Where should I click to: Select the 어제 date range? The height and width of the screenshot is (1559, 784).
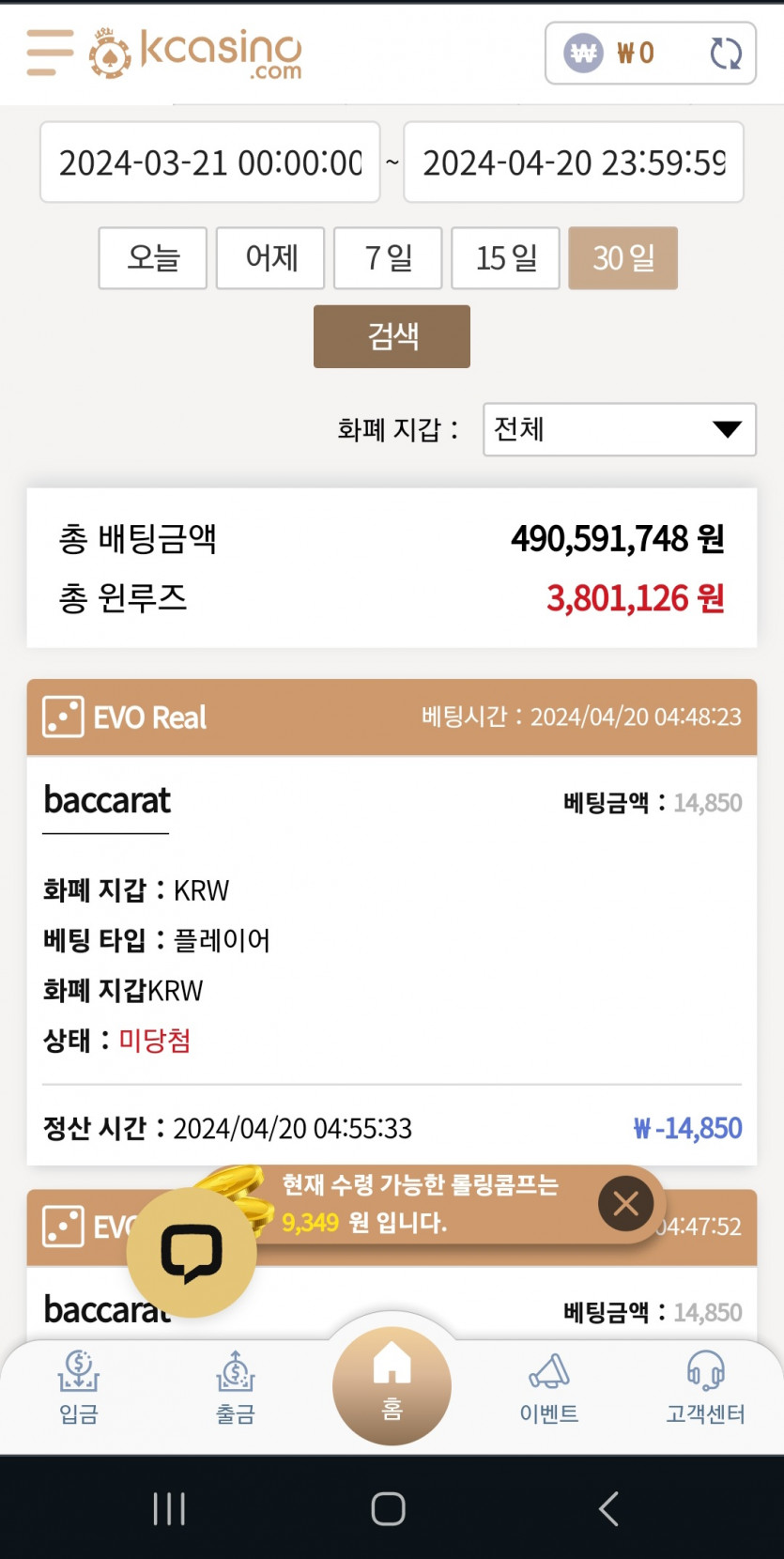click(x=270, y=258)
